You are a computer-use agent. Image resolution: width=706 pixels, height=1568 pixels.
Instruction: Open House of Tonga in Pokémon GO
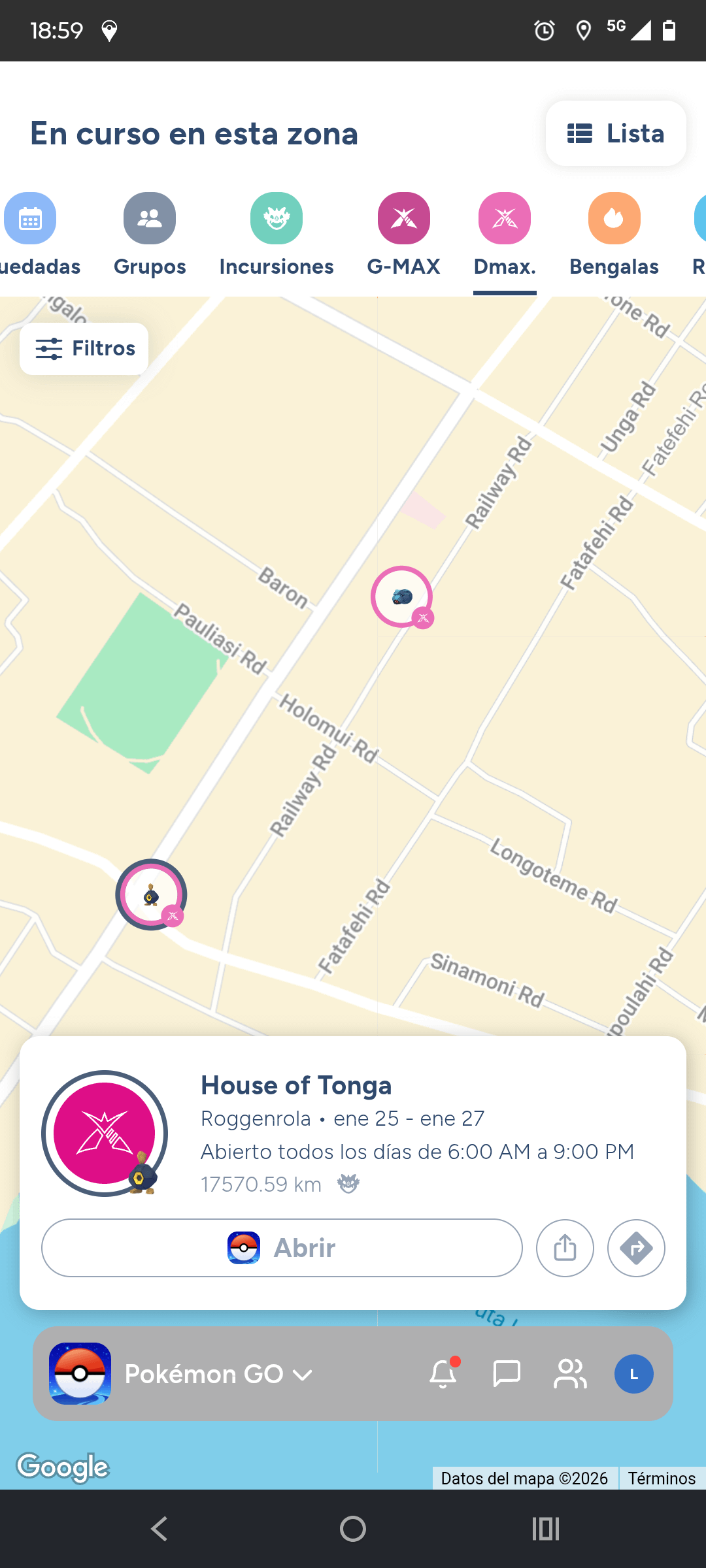click(282, 1248)
